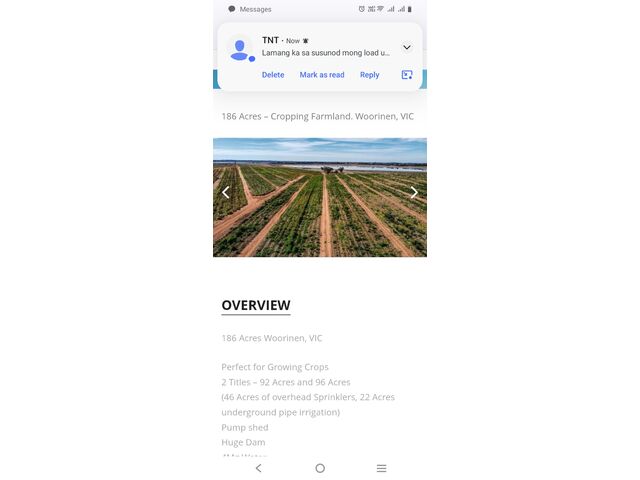
Task: Open recent apps from the navigation bar
Action: [381, 468]
